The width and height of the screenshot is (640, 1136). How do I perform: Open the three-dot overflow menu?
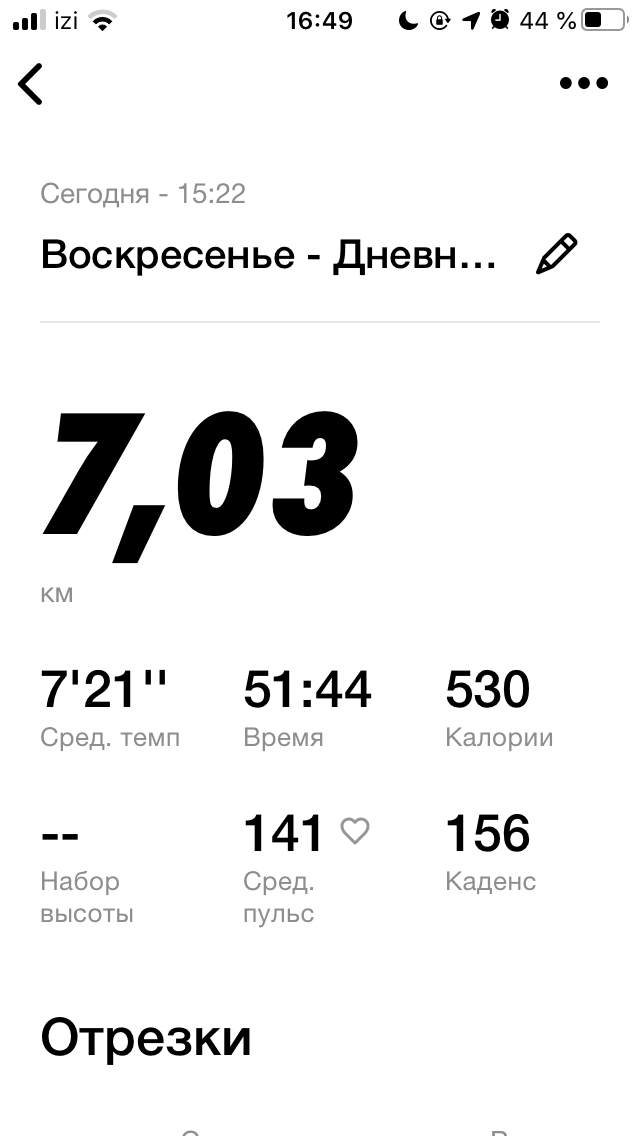pyautogui.click(x=584, y=84)
